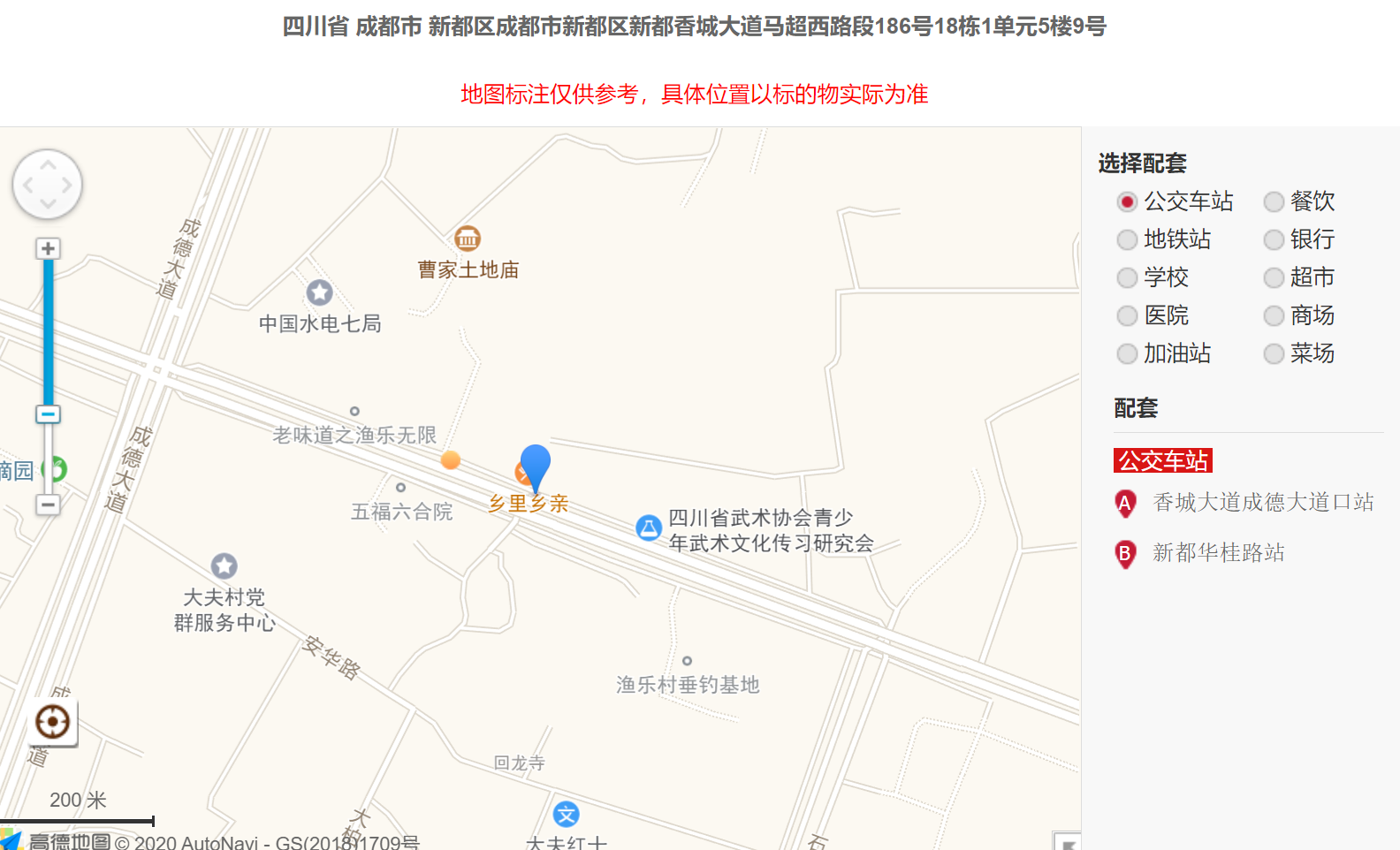1400x850 pixels.
Task: Select the 公交车站 radio option
Action: click(x=1127, y=201)
